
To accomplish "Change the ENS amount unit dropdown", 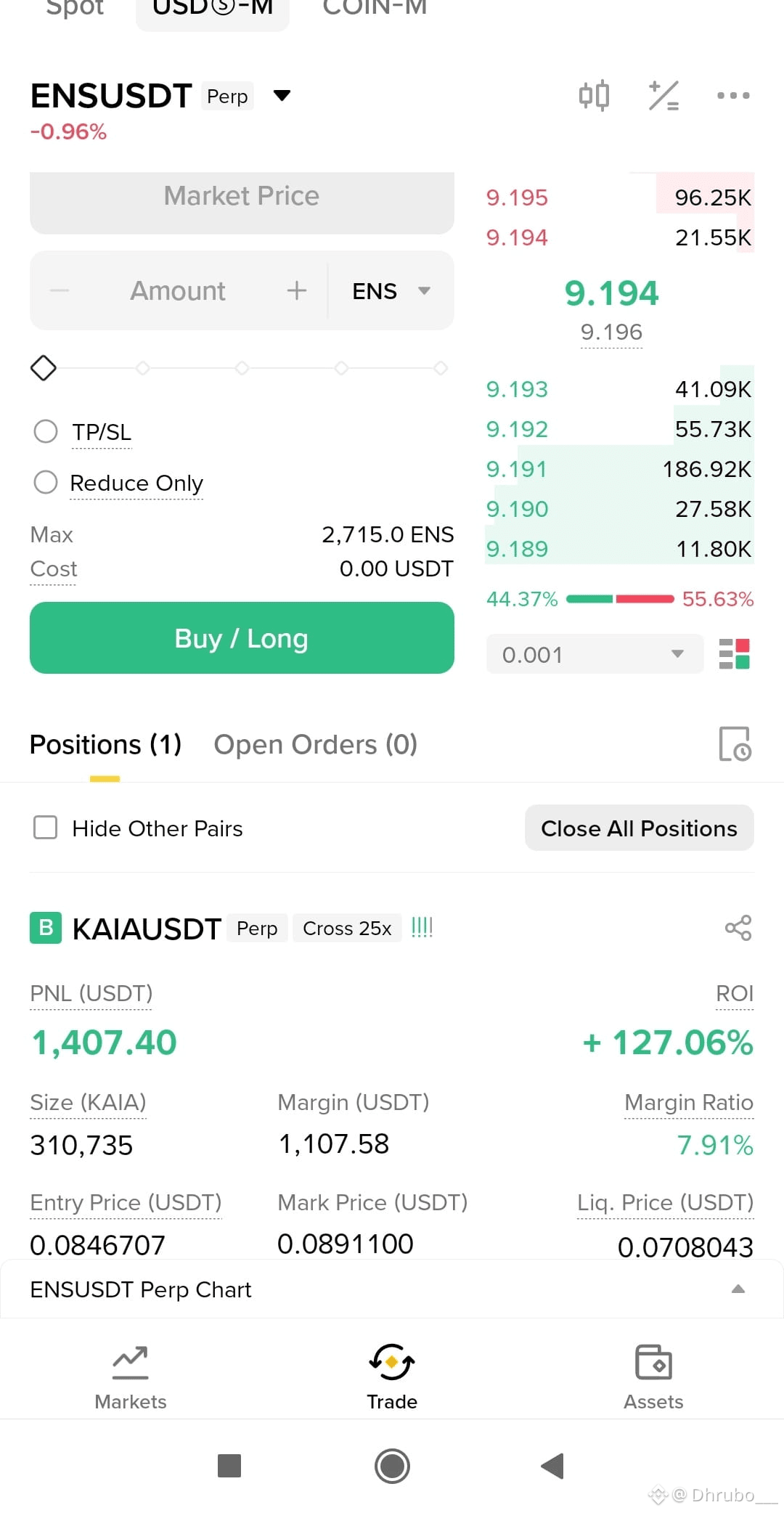I will tap(391, 291).
